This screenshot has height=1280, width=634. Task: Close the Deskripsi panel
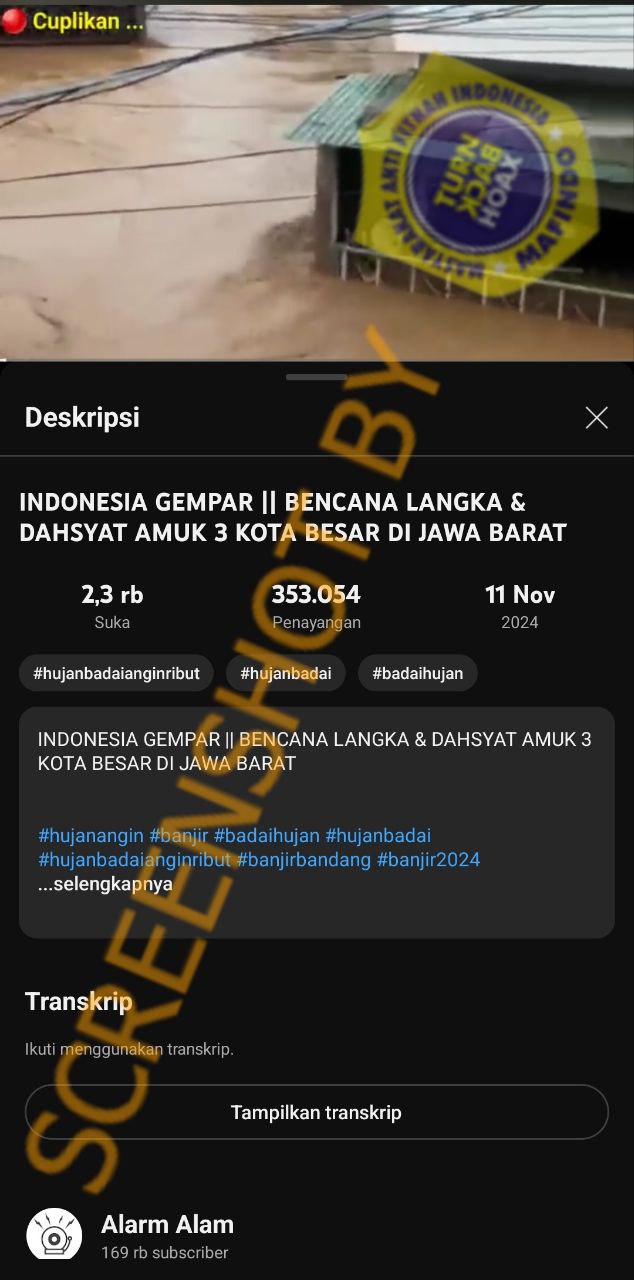tap(596, 418)
